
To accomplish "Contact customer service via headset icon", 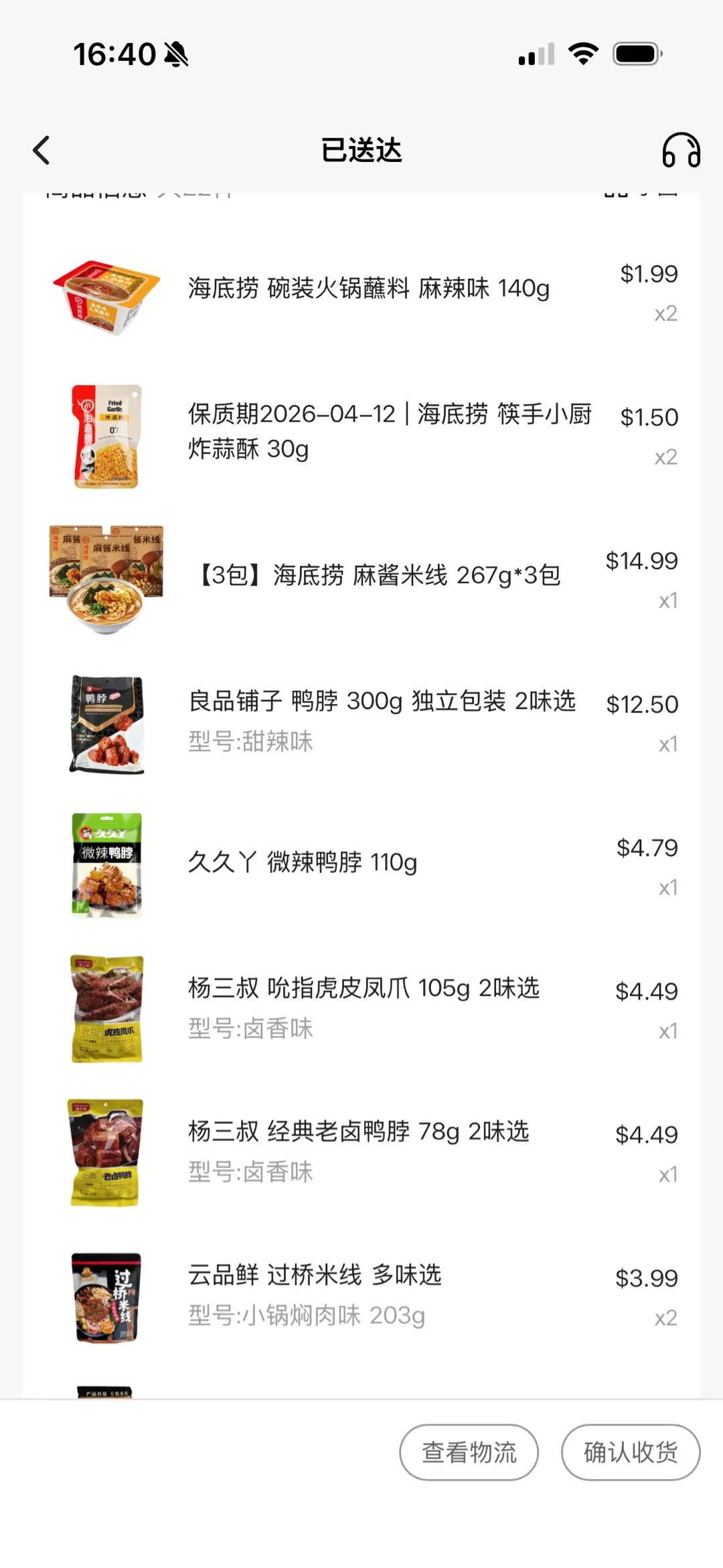I will 681,151.
